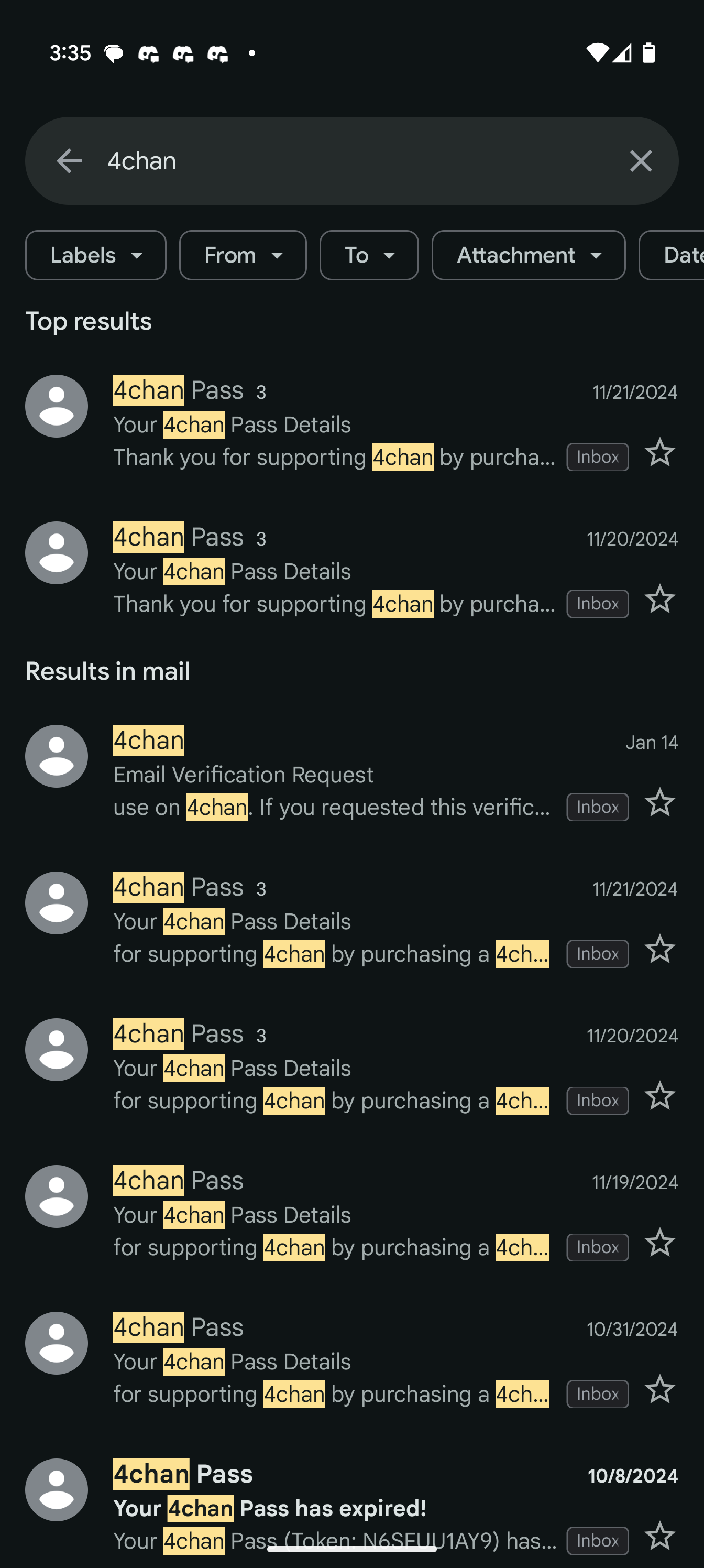Star the Email Verification Request email

click(659, 803)
